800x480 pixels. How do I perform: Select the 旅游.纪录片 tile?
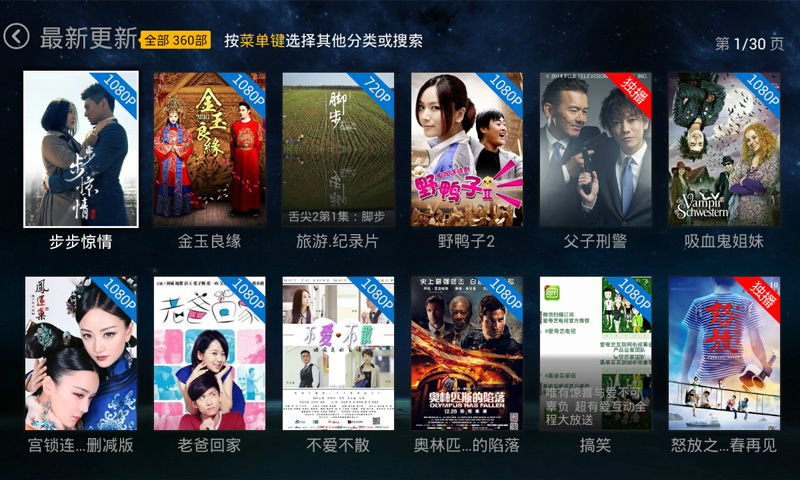click(338, 149)
